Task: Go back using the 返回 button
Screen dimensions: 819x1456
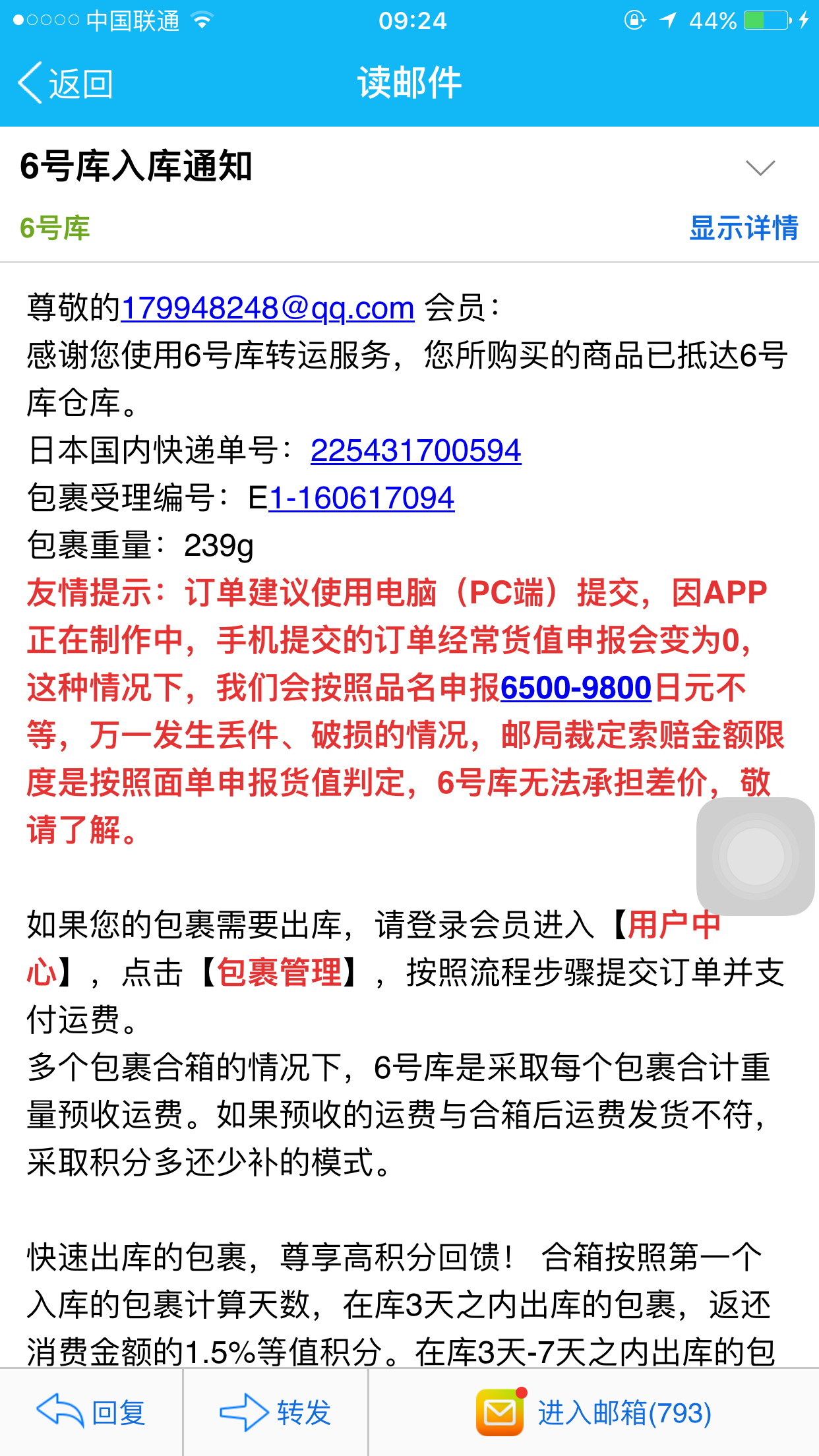Action: click(65, 84)
